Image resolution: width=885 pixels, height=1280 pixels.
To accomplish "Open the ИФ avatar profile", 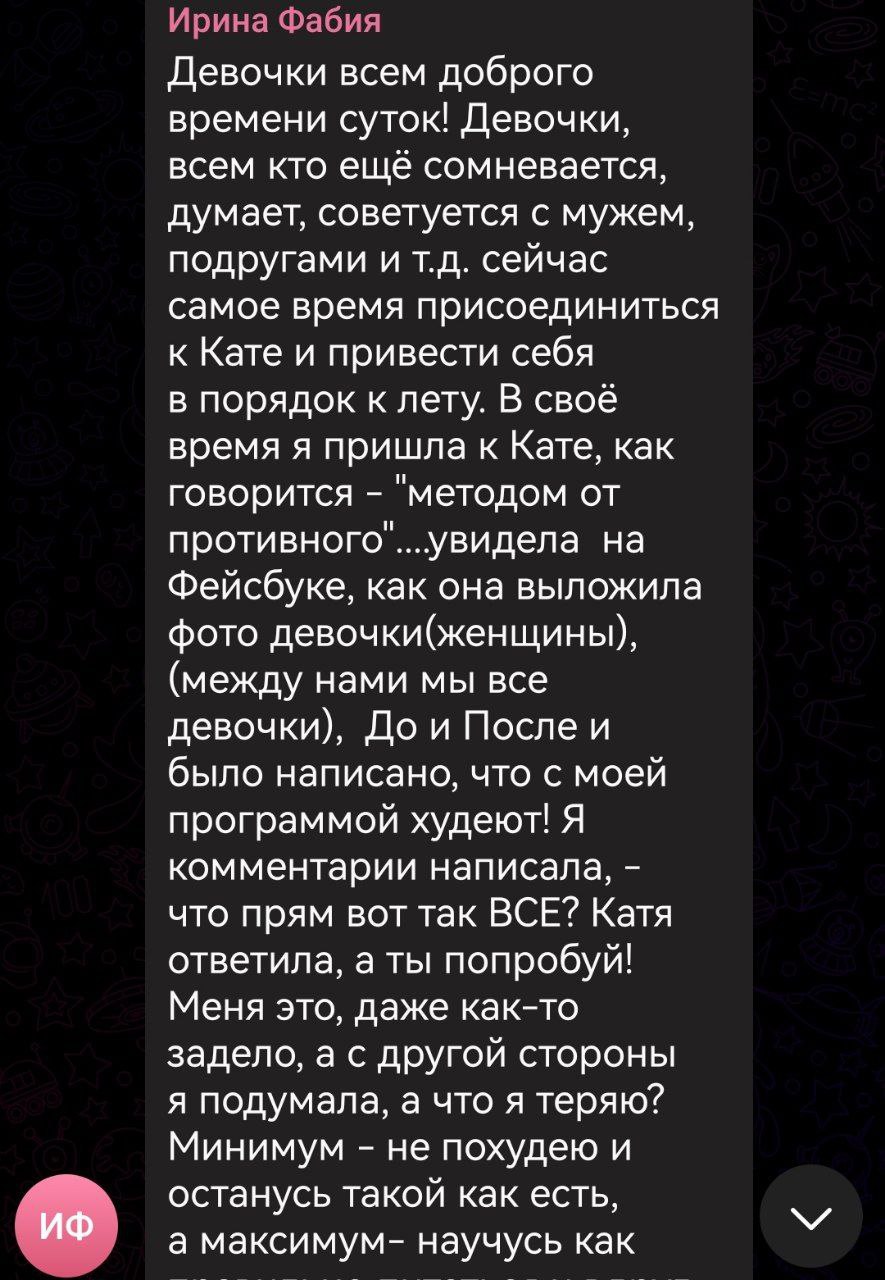I will click(x=67, y=1226).
